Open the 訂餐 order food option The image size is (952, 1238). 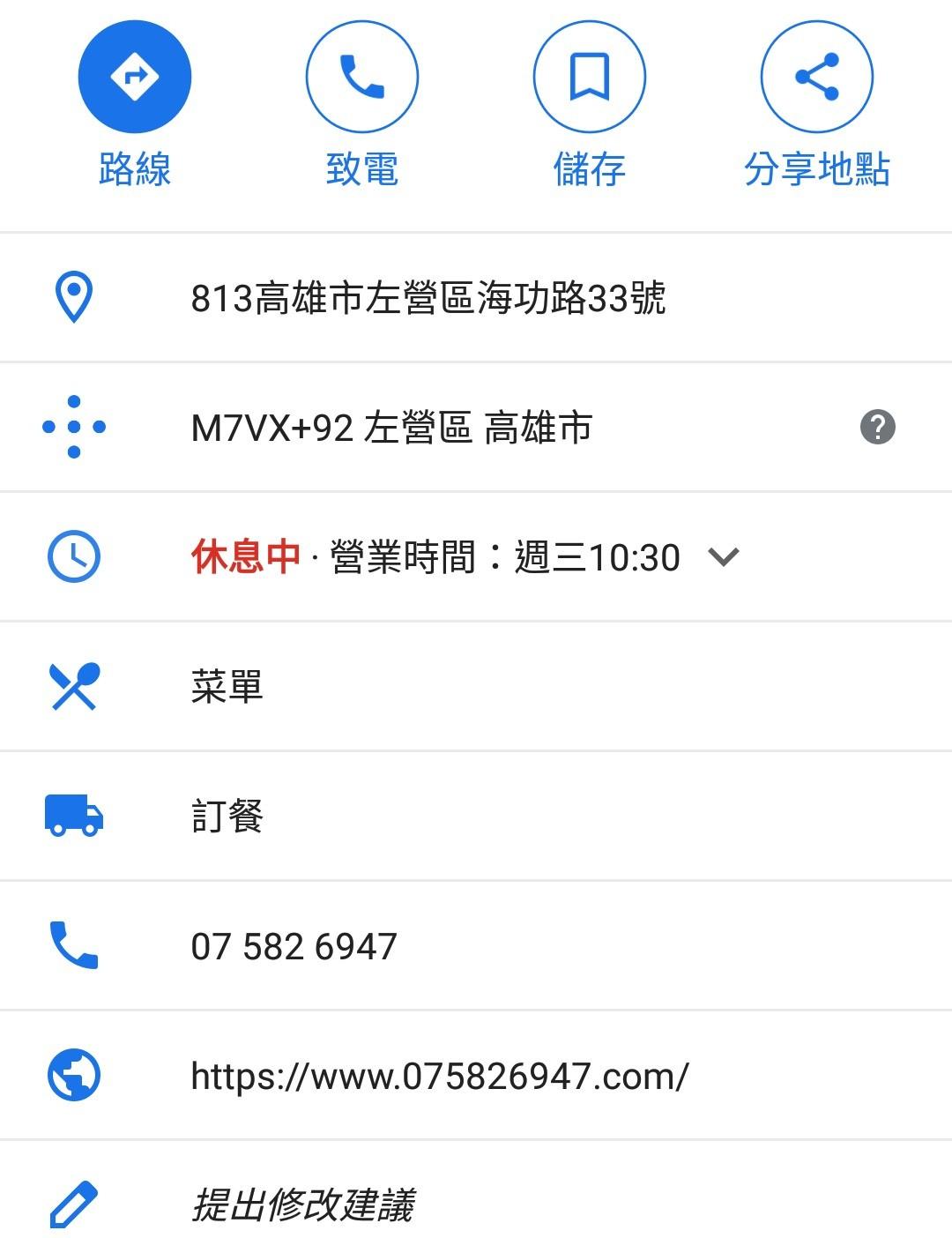tap(227, 817)
